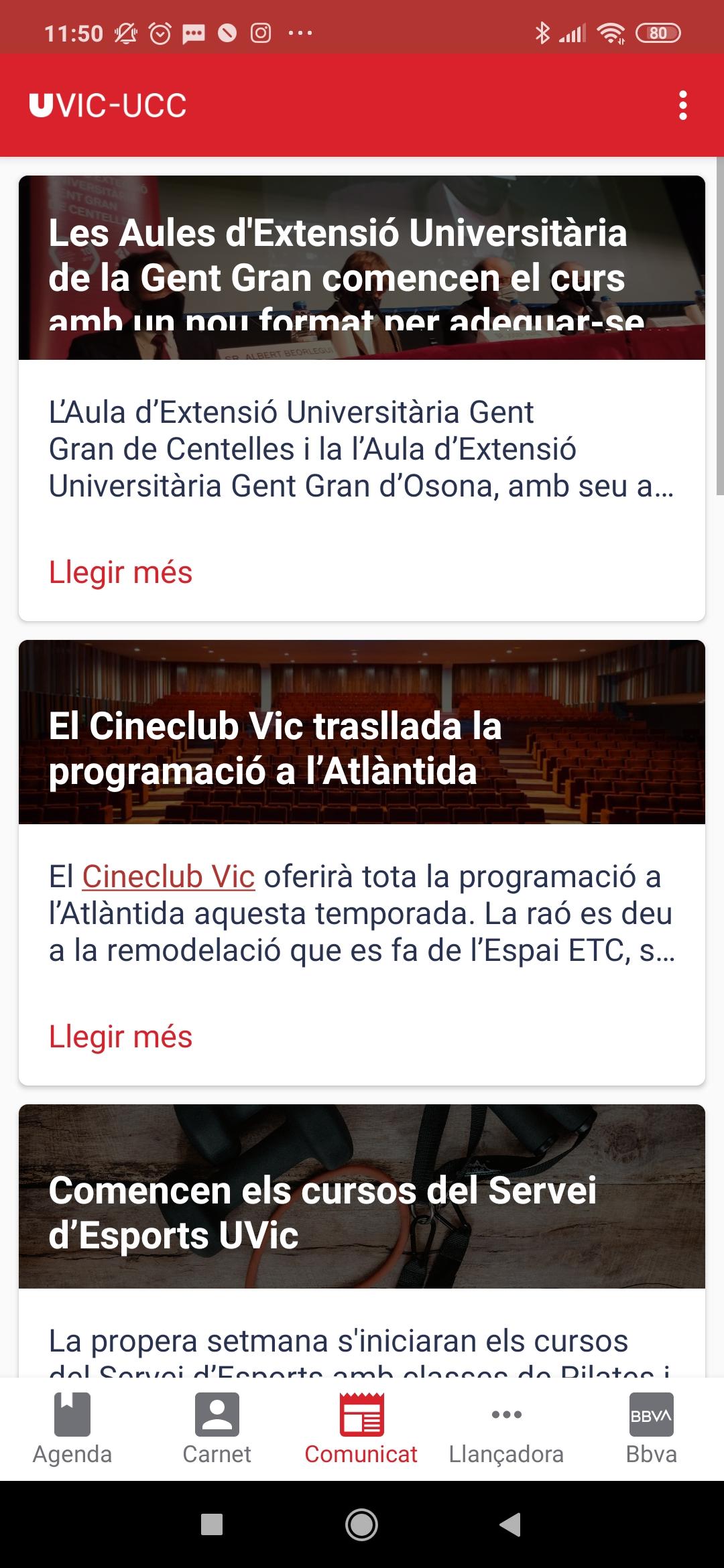Open the Aules d'Extensió Universitària news card
This screenshot has width=724, height=1568.
tap(362, 398)
